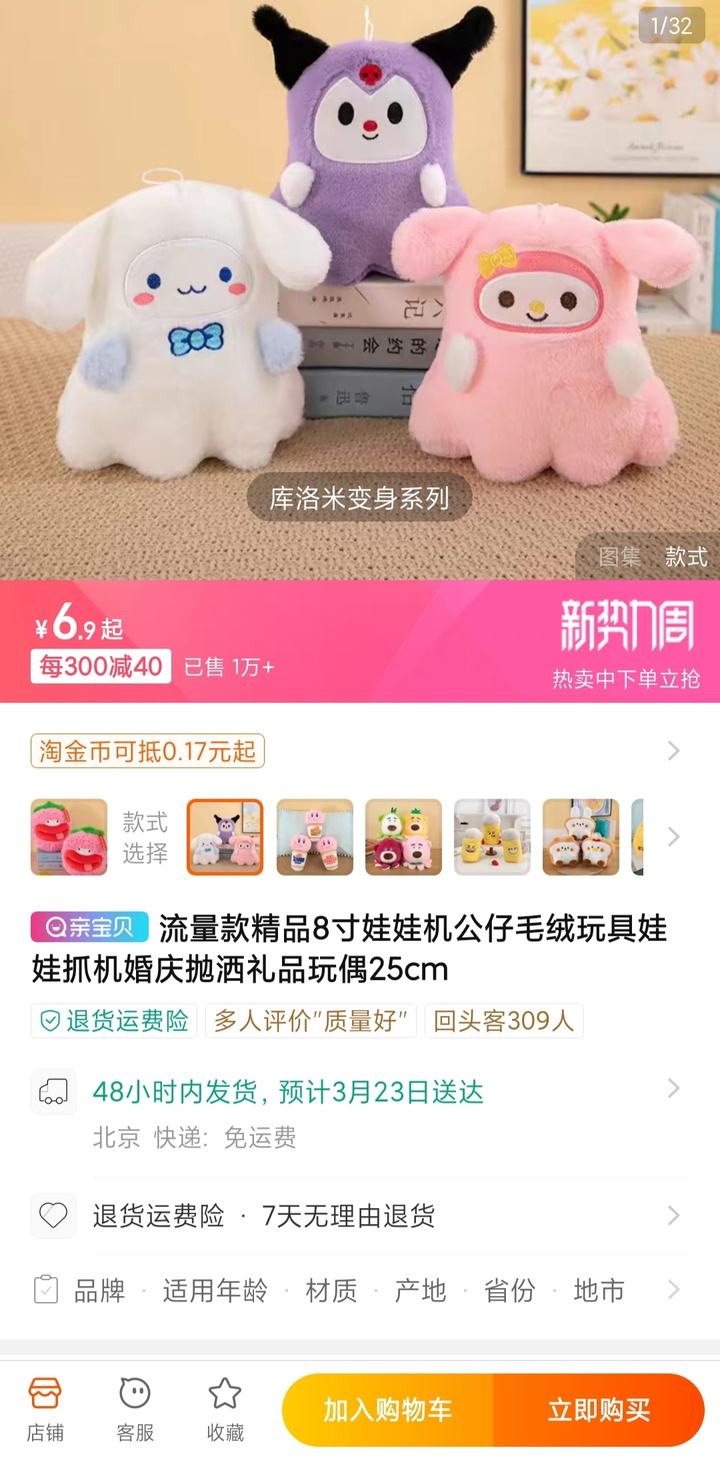Image resolution: width=720 pixels, height=1460 pixels.
Task: Select the strawberry plush style thumbnail
Action: [69, 837]
